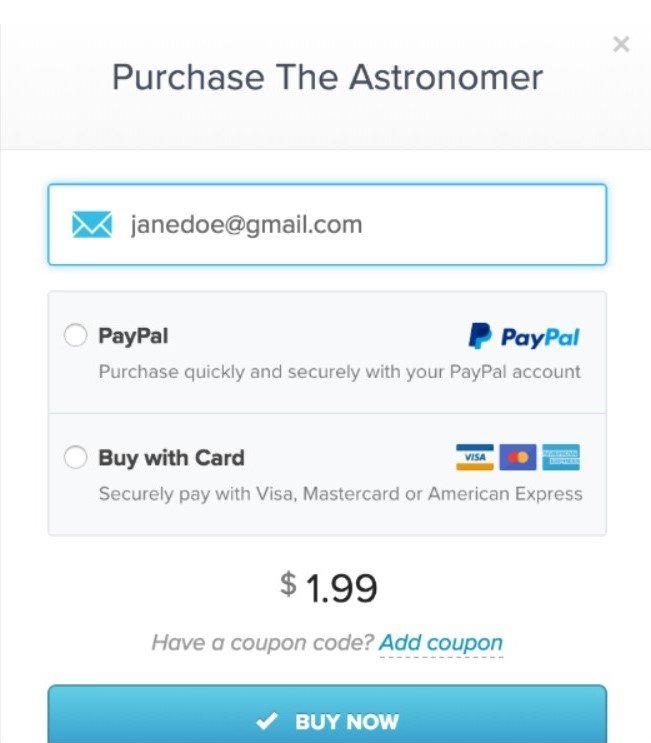Viewport: 651px width, 743px height.
Task: Select PayPal as payment method
Action: click(x=76, y=336)
